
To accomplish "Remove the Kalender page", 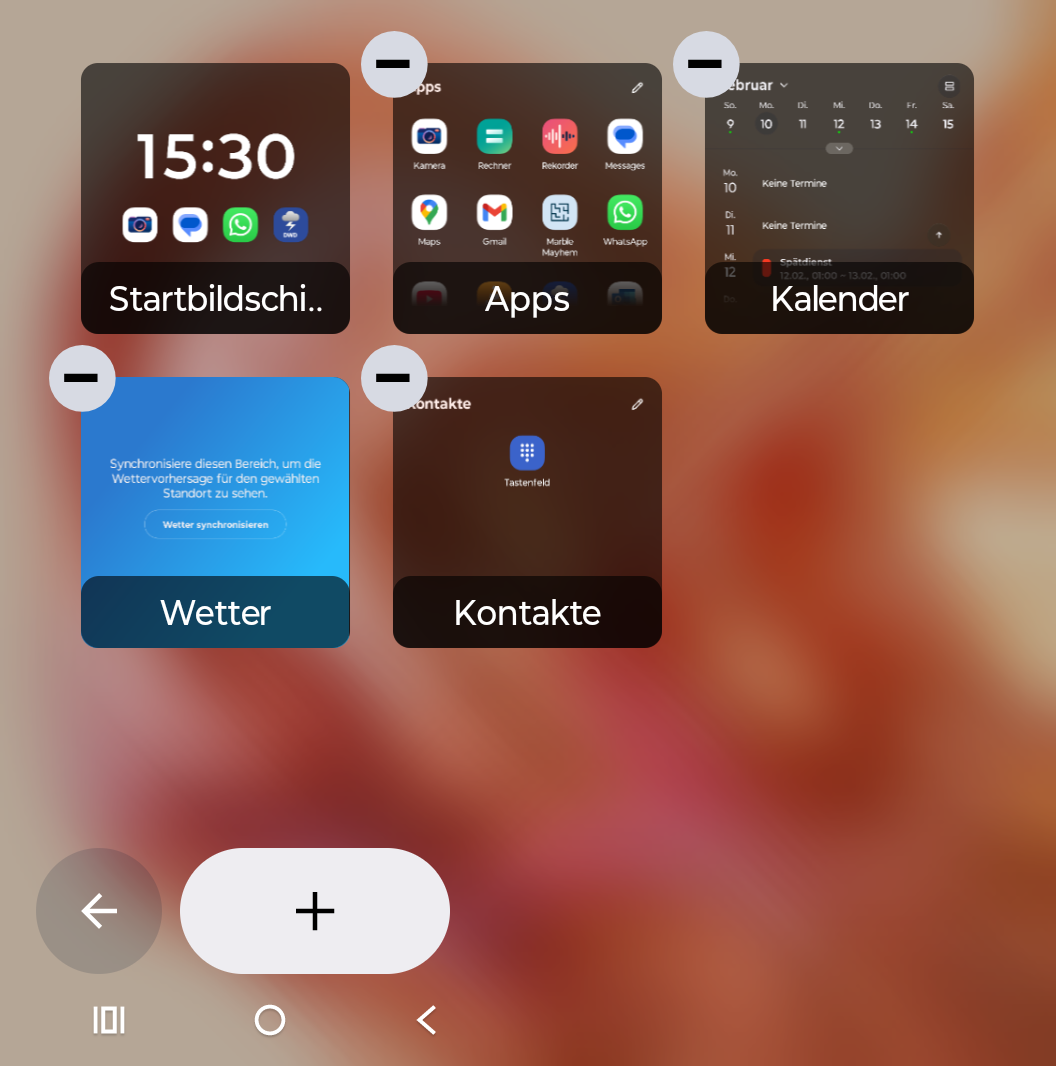I will click(x=705, y=64).
